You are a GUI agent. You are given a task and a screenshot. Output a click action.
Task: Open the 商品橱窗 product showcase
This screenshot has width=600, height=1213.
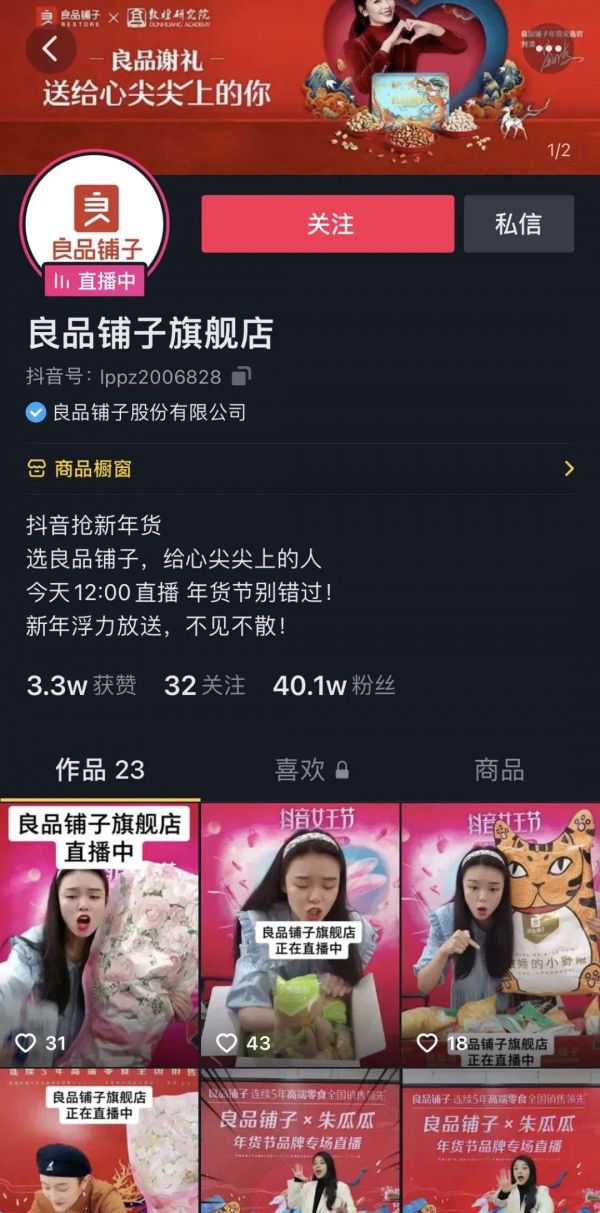click(300, 468)
